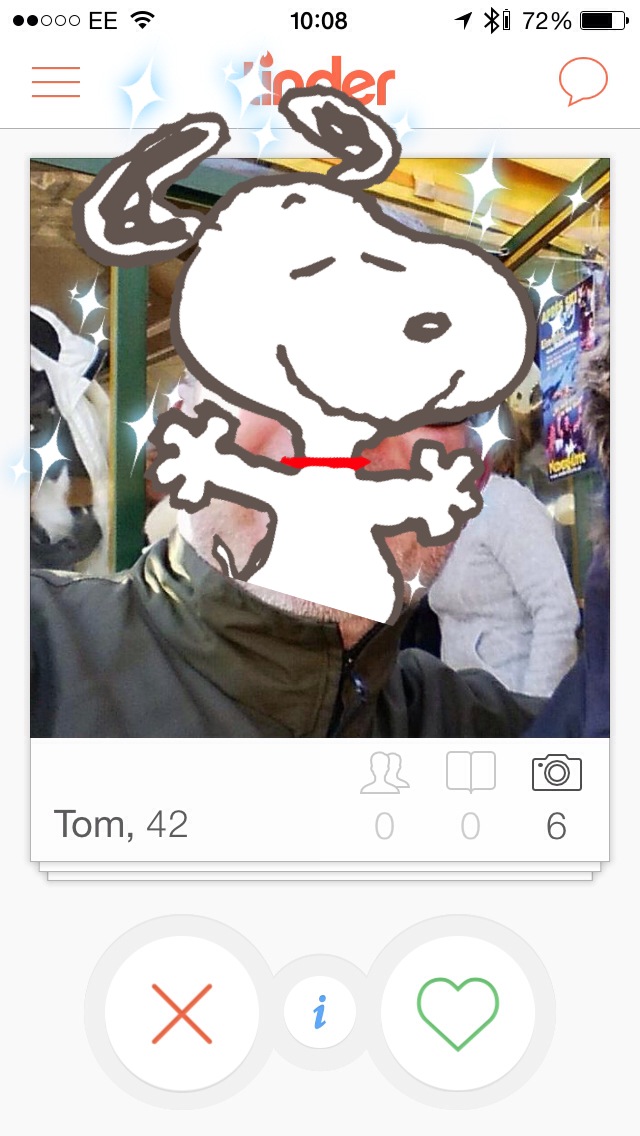This screenshot has height=1136, width=640.
Task: Reject the profile with the X button
Action: click(182, 1013)
